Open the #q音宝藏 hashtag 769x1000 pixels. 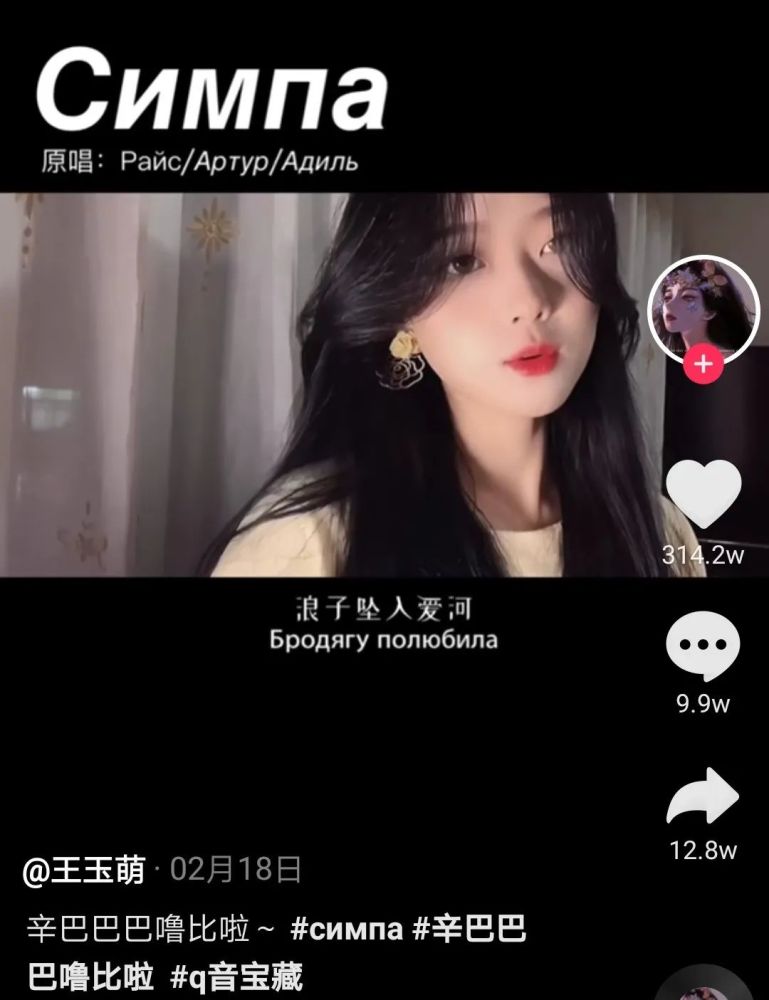tap(236, 976)
